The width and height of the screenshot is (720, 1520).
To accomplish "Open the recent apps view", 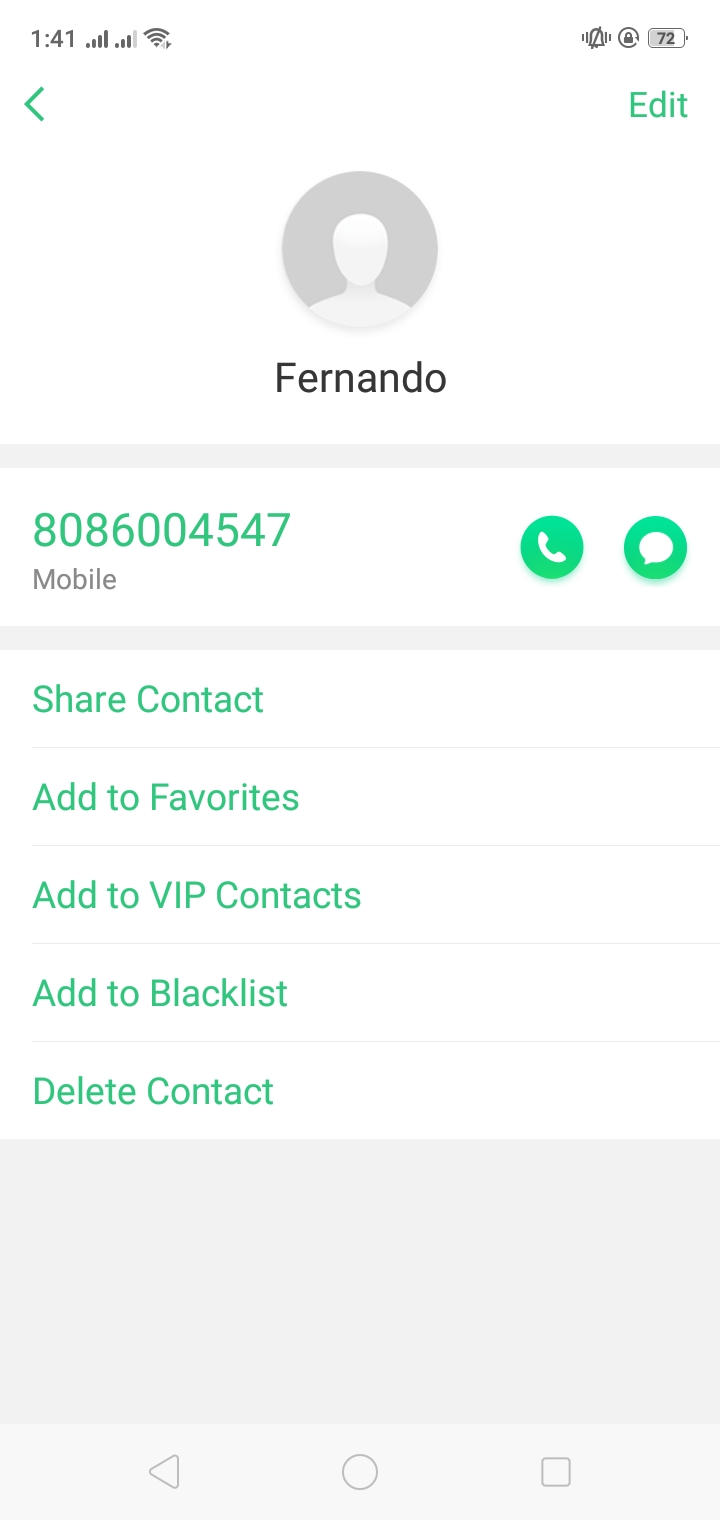I will [x=556, y=1472].
